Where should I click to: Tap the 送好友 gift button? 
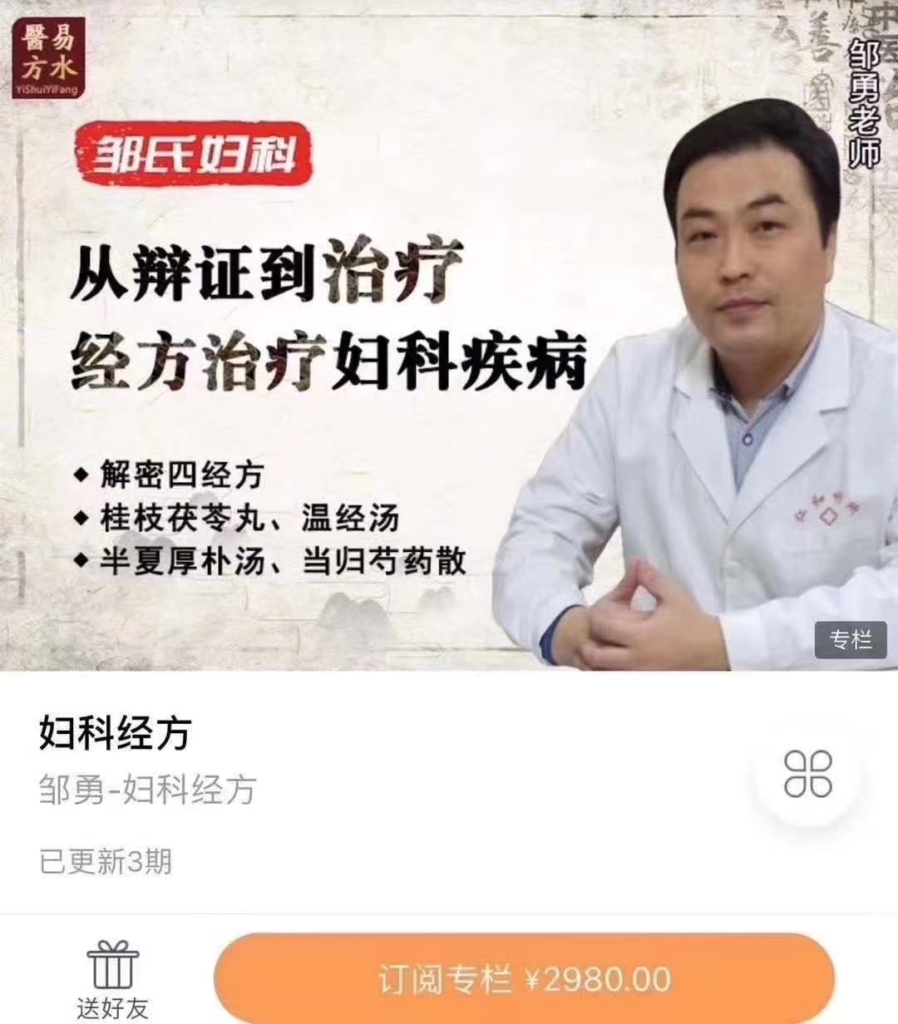pyautogui.click(x=112, y=979)
